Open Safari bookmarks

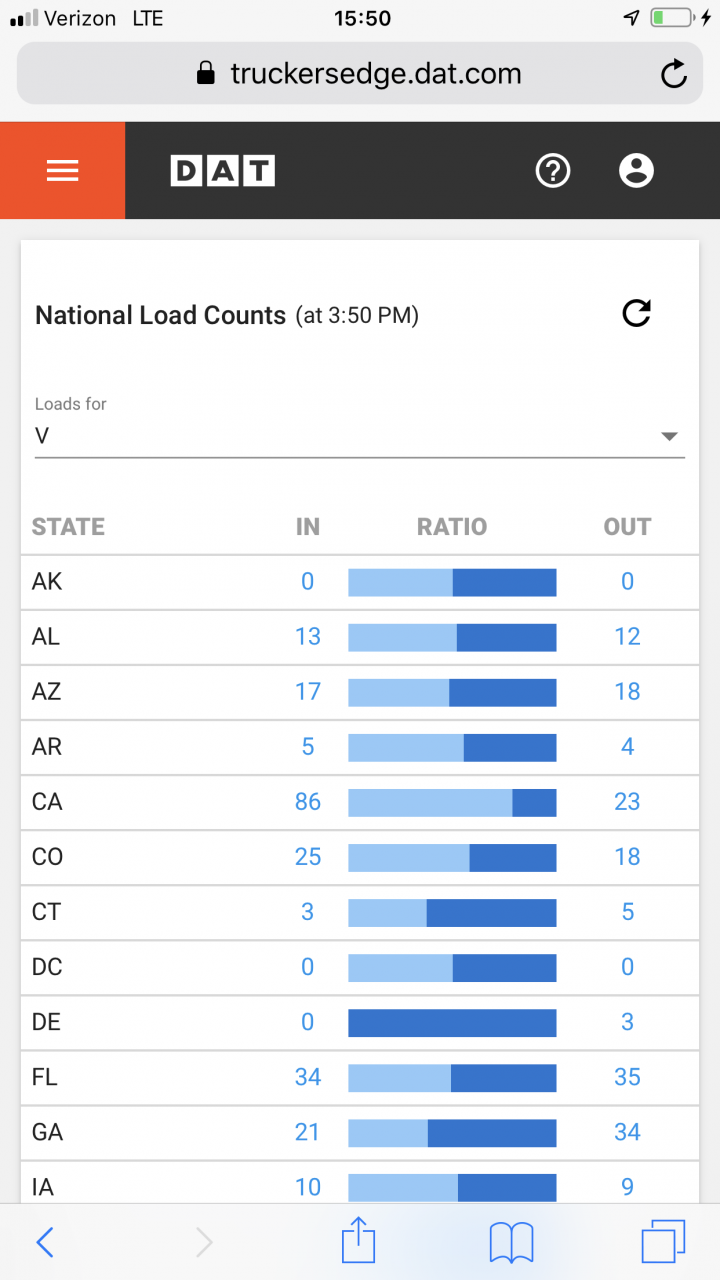click(511, 1243)
